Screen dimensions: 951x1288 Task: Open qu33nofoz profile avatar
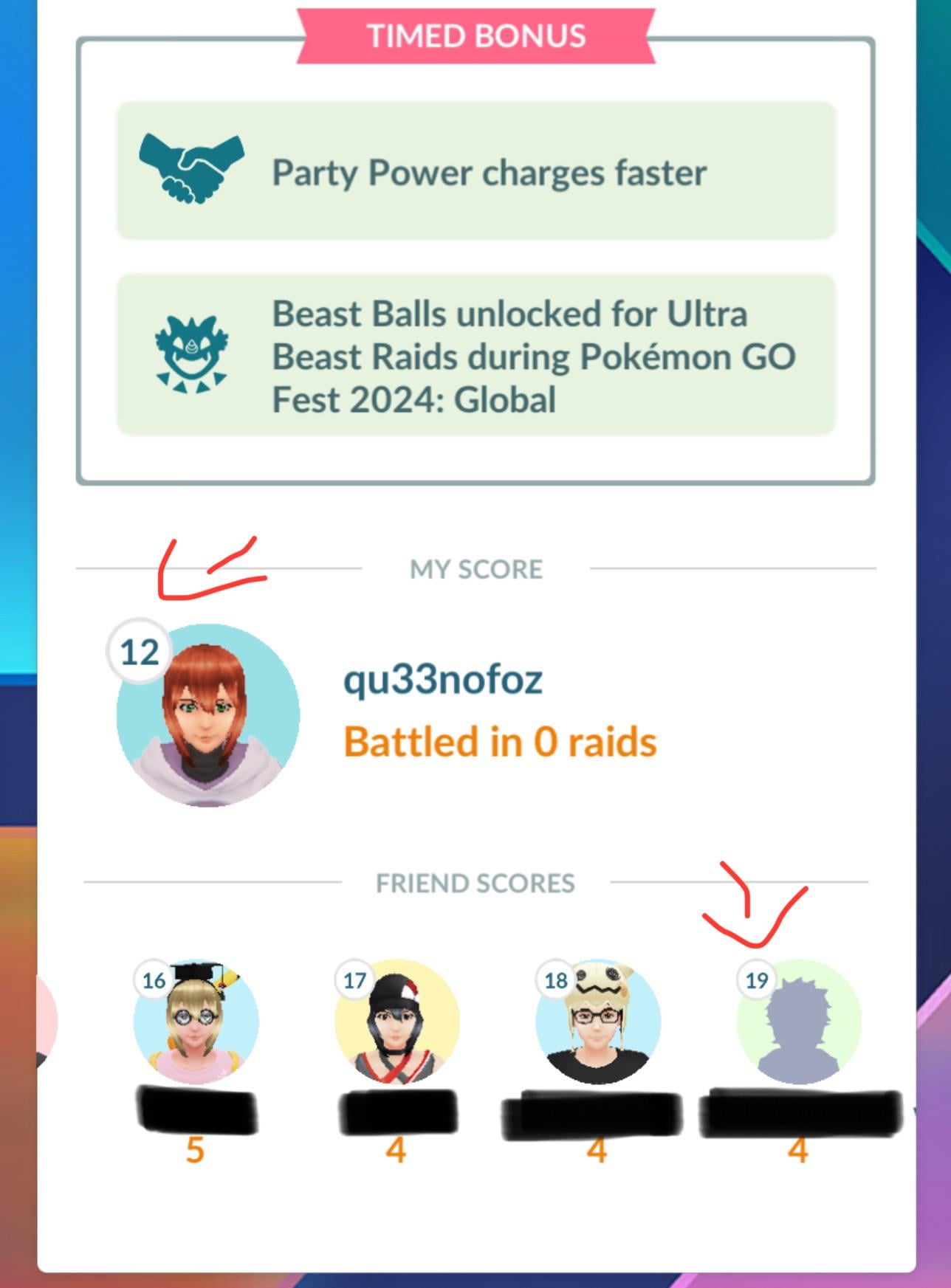pos(207,714)
